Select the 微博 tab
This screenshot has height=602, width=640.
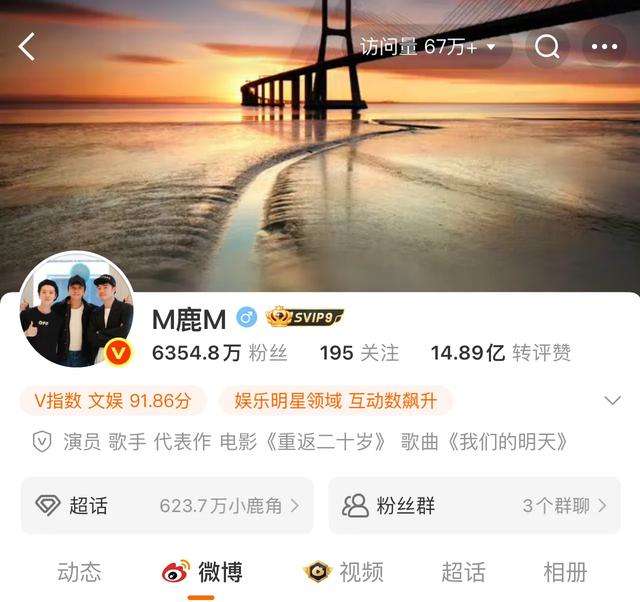[x=202, y=572]
